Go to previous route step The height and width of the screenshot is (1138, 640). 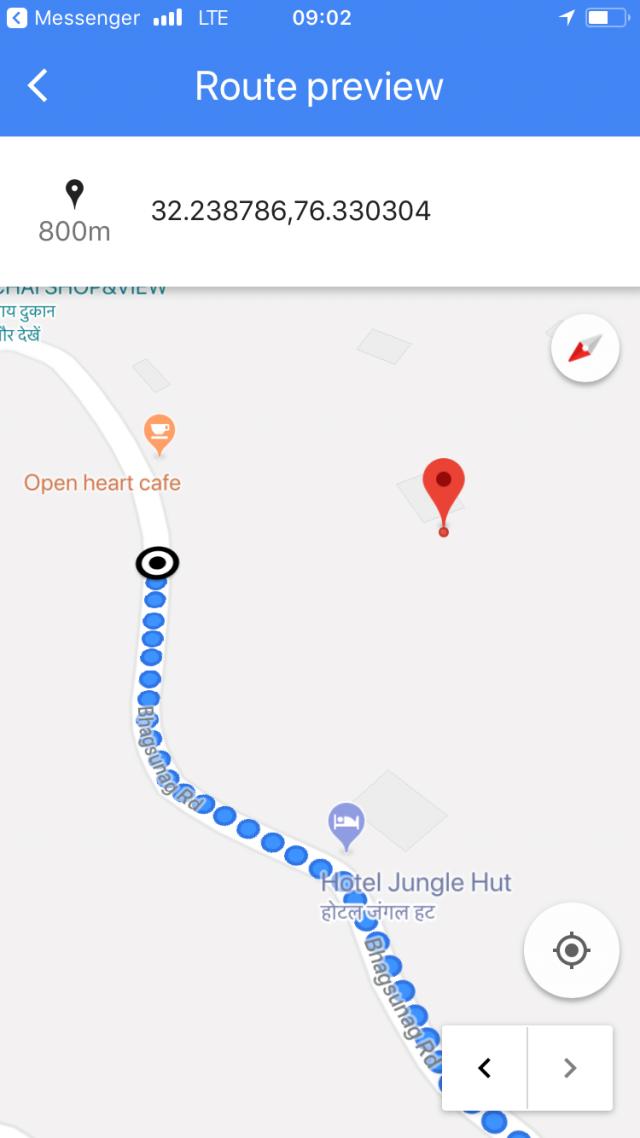pyautogui.click(x=485, y=1068)
